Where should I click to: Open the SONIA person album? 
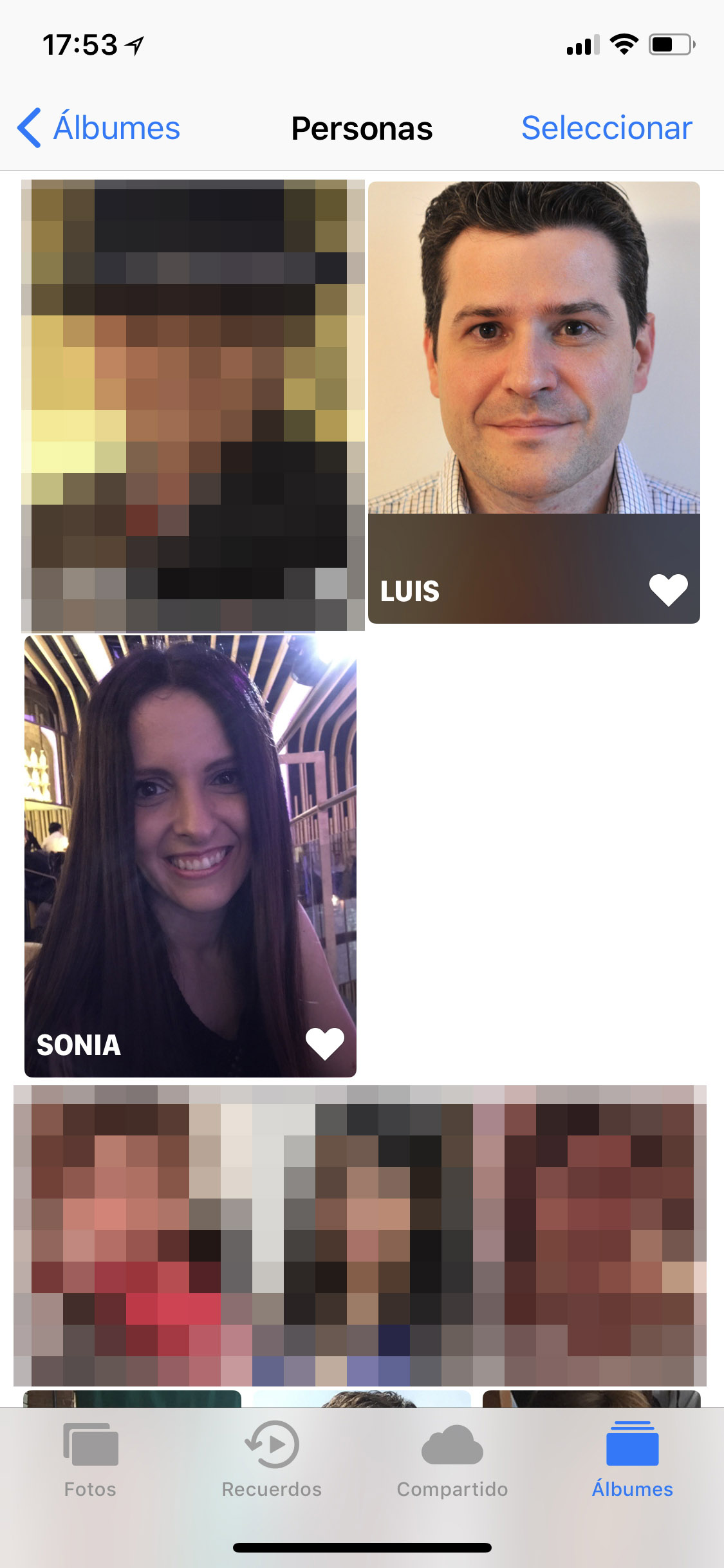(190, 855)
